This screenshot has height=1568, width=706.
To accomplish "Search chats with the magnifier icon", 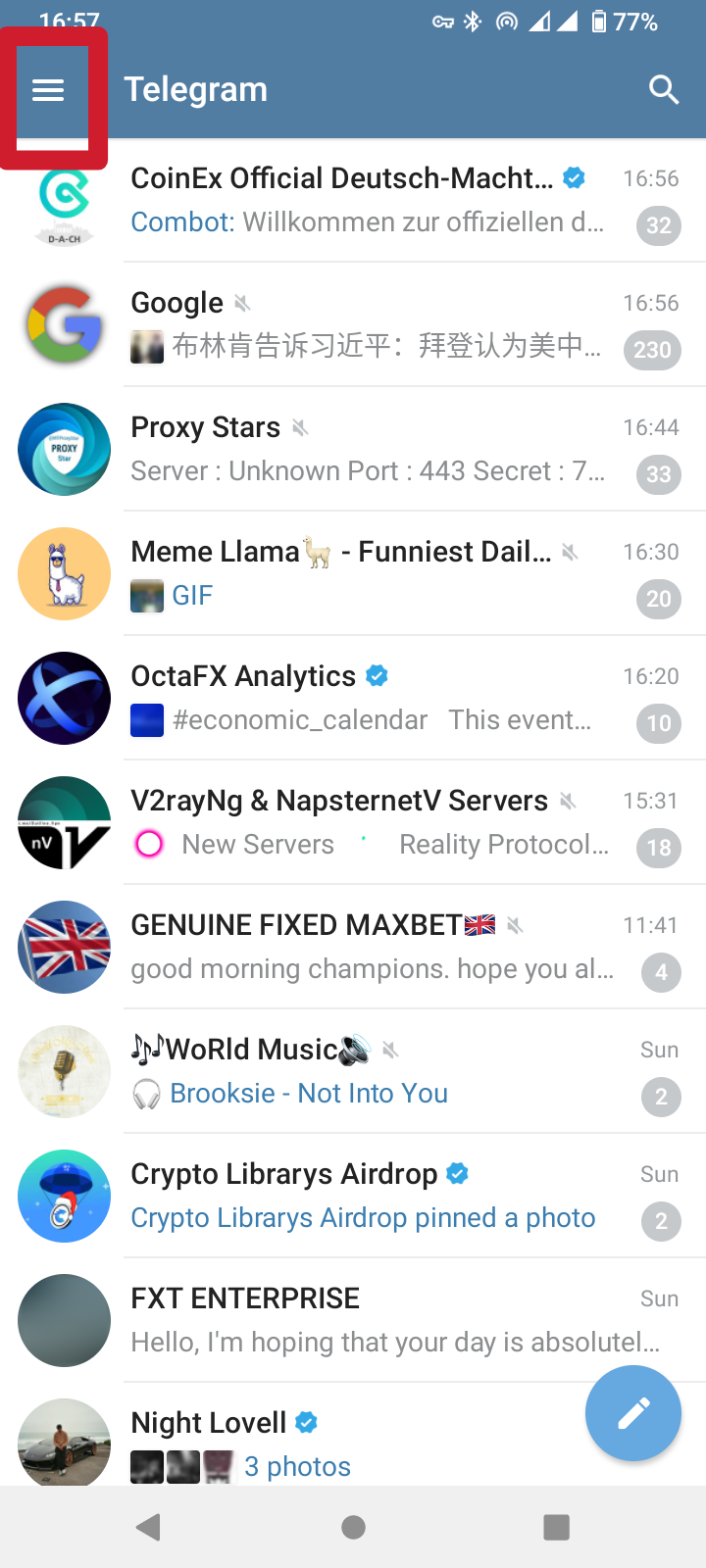I will pos(664,90).
